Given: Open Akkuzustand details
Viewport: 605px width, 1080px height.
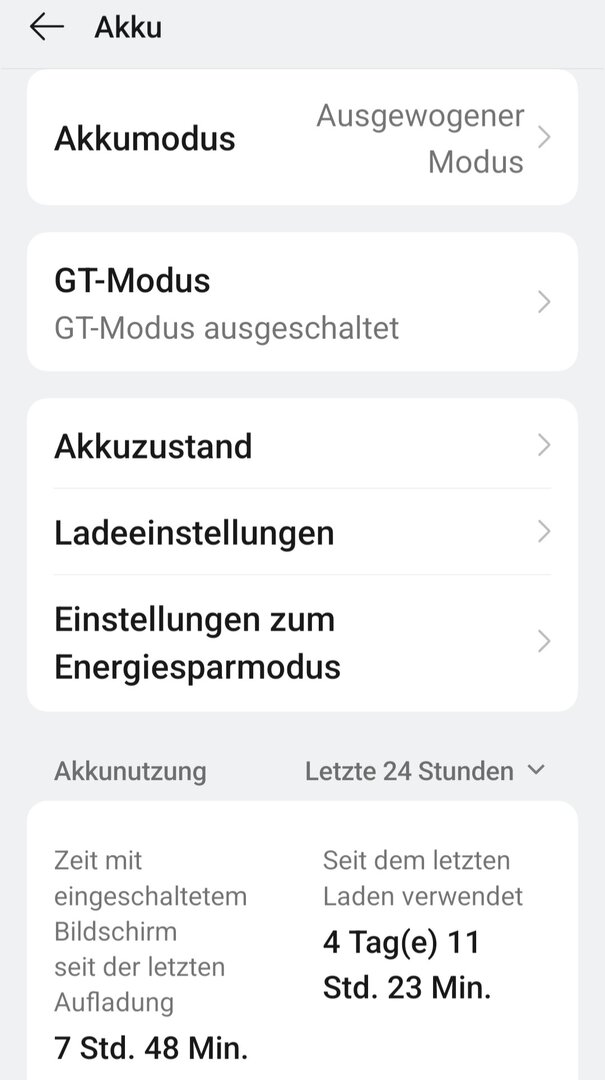Looking at the screenshot, I should (302, 446).
